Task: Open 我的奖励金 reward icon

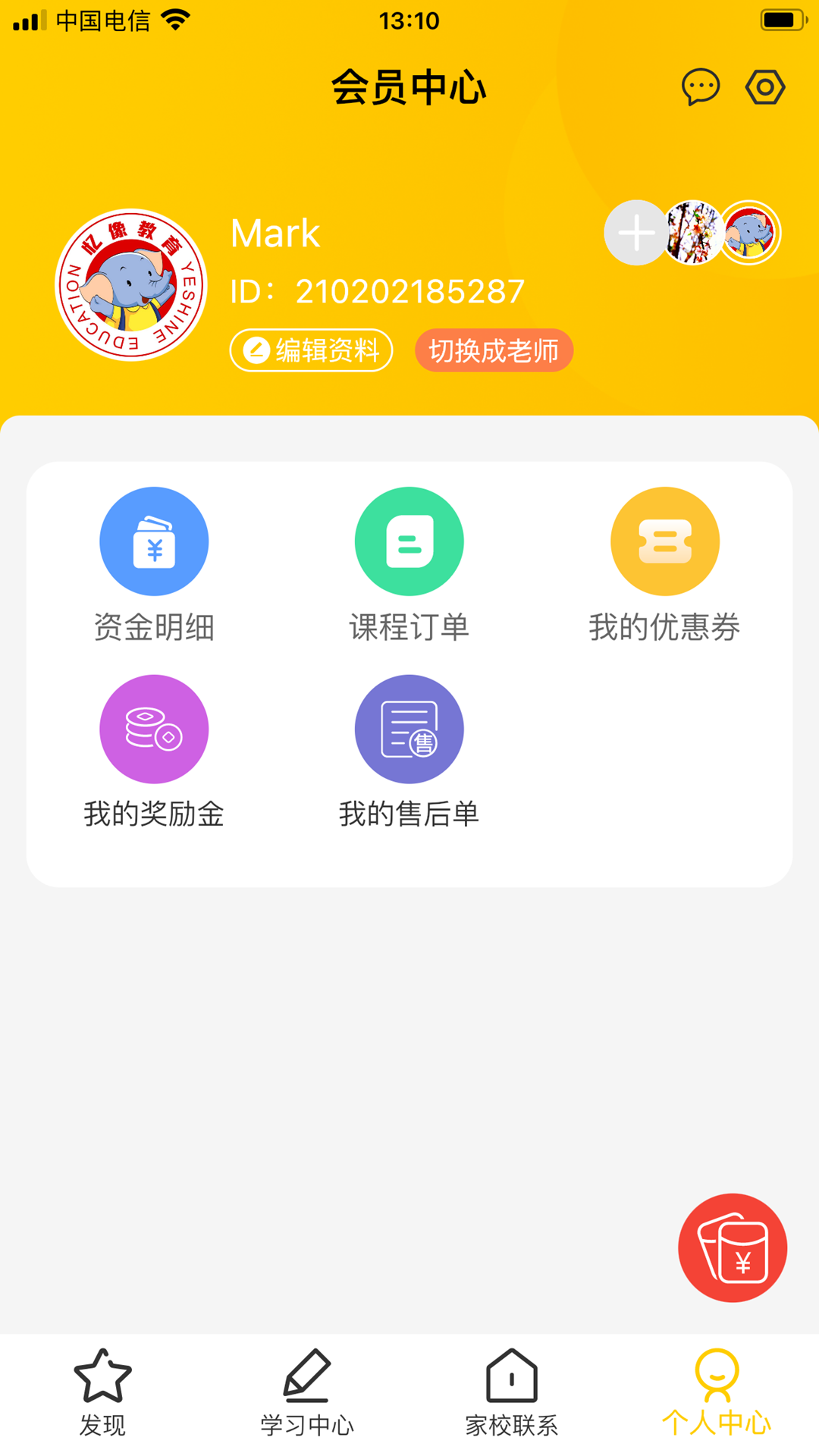Action: (x=154, y=728)
